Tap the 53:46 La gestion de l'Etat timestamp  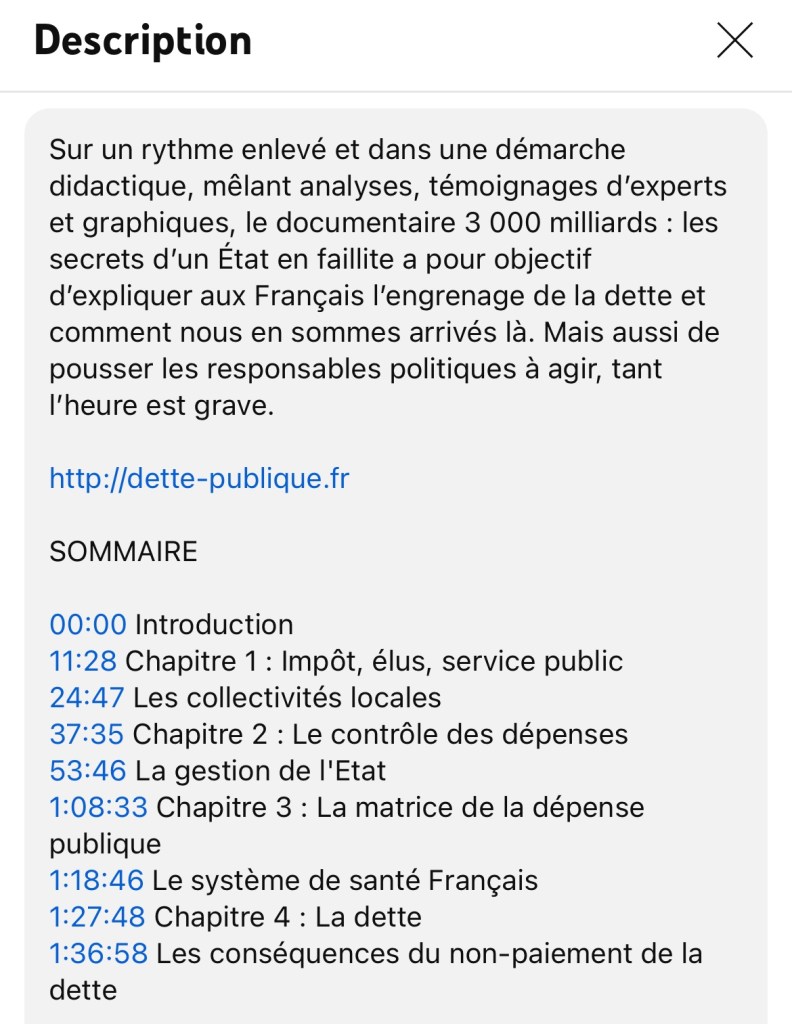[88, 771]
